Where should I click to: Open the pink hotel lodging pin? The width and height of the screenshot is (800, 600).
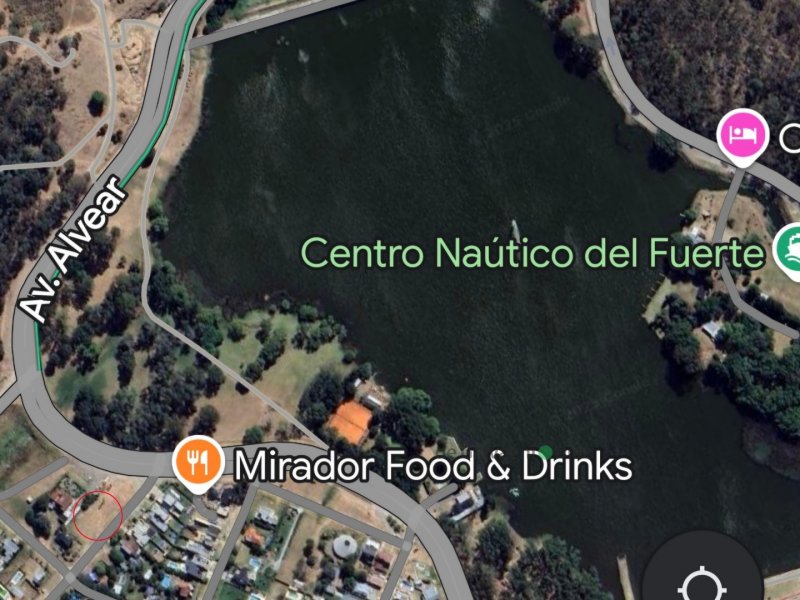pyautogui.click(x=743, y=134)
